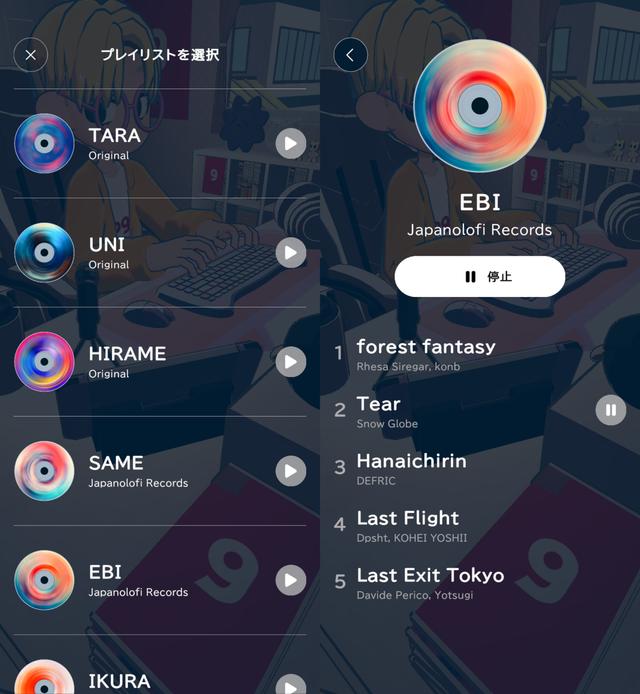
Task: Play the EBI playlist
Action: coord(290,579)
